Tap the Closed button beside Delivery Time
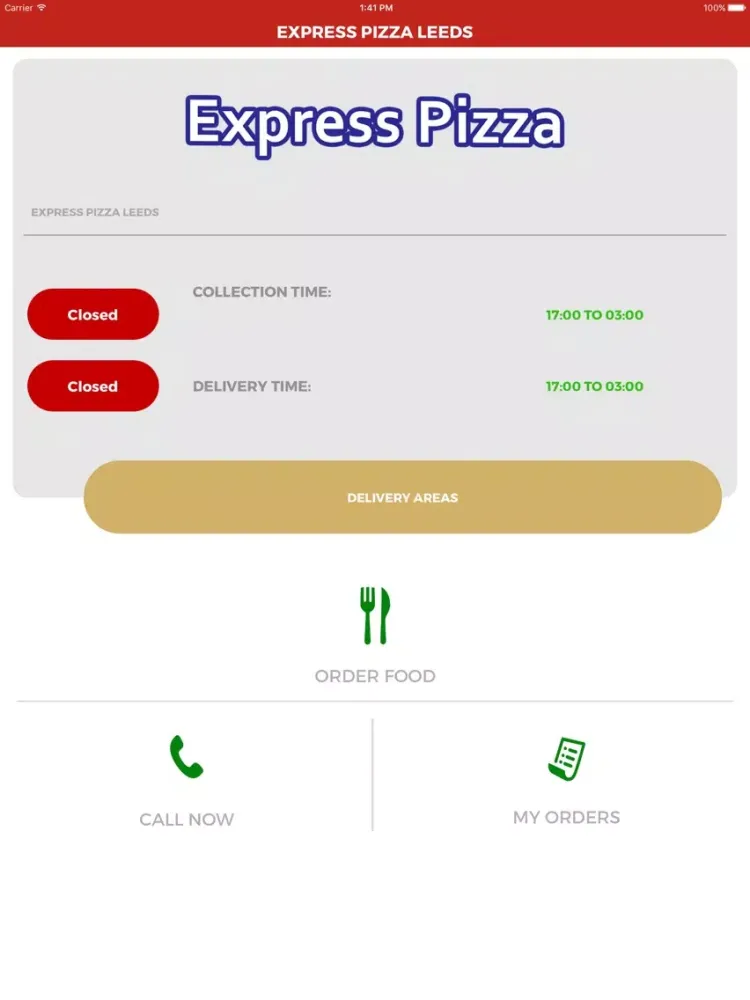This screenshot has width=750, height=1000. pos(93,386)
